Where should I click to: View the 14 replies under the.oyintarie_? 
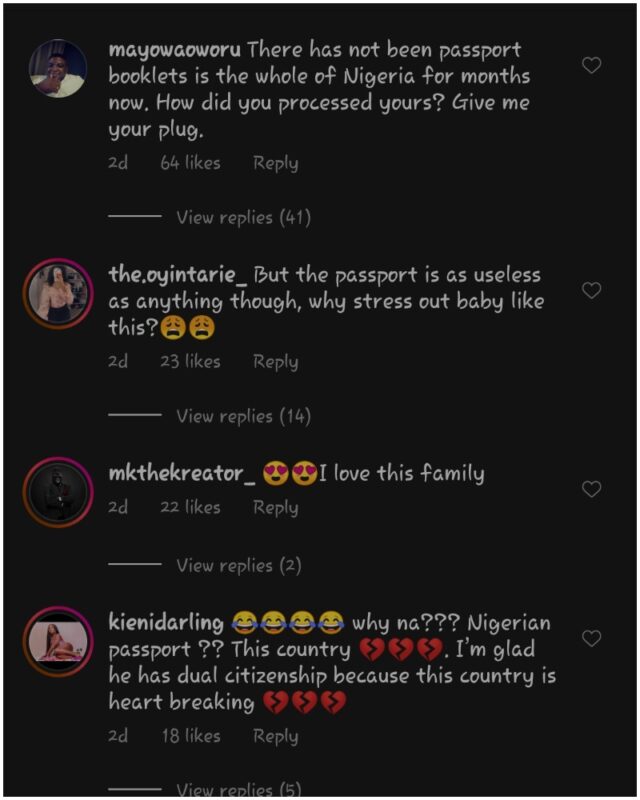(x=243, y=416)
